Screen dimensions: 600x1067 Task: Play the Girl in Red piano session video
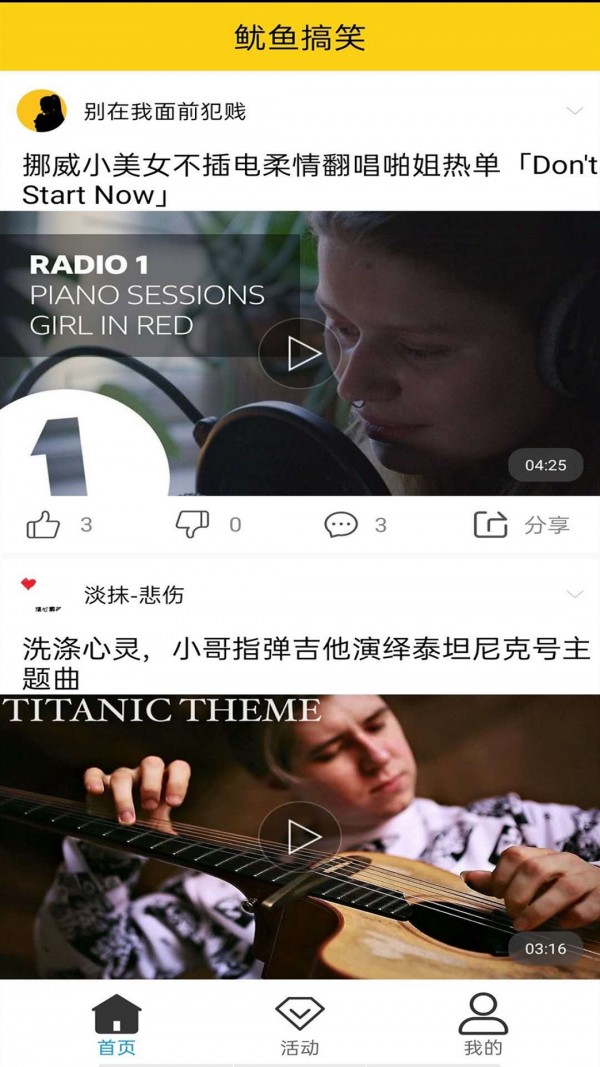299,353
